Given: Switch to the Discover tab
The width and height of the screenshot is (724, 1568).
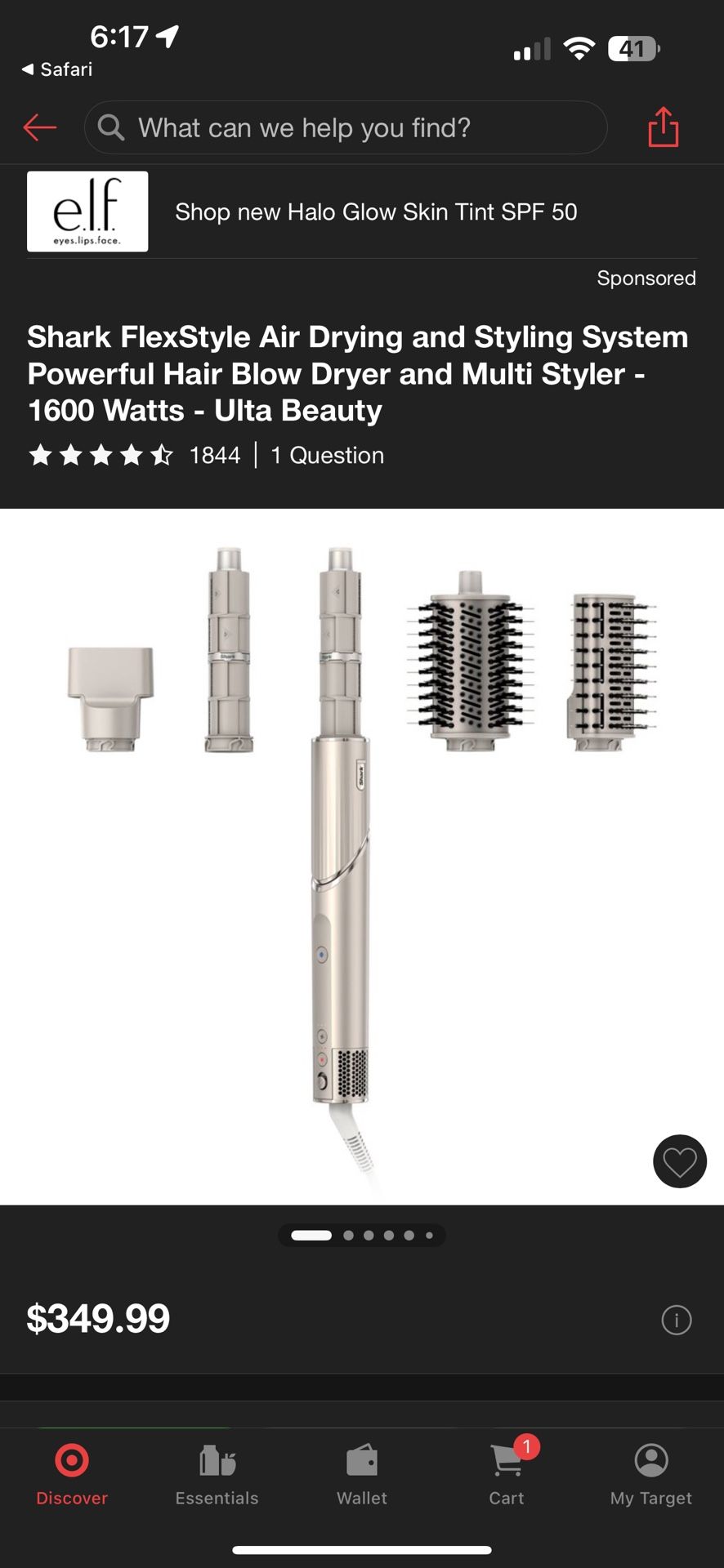Looking at the screenshot, I should pos(72,1475).
